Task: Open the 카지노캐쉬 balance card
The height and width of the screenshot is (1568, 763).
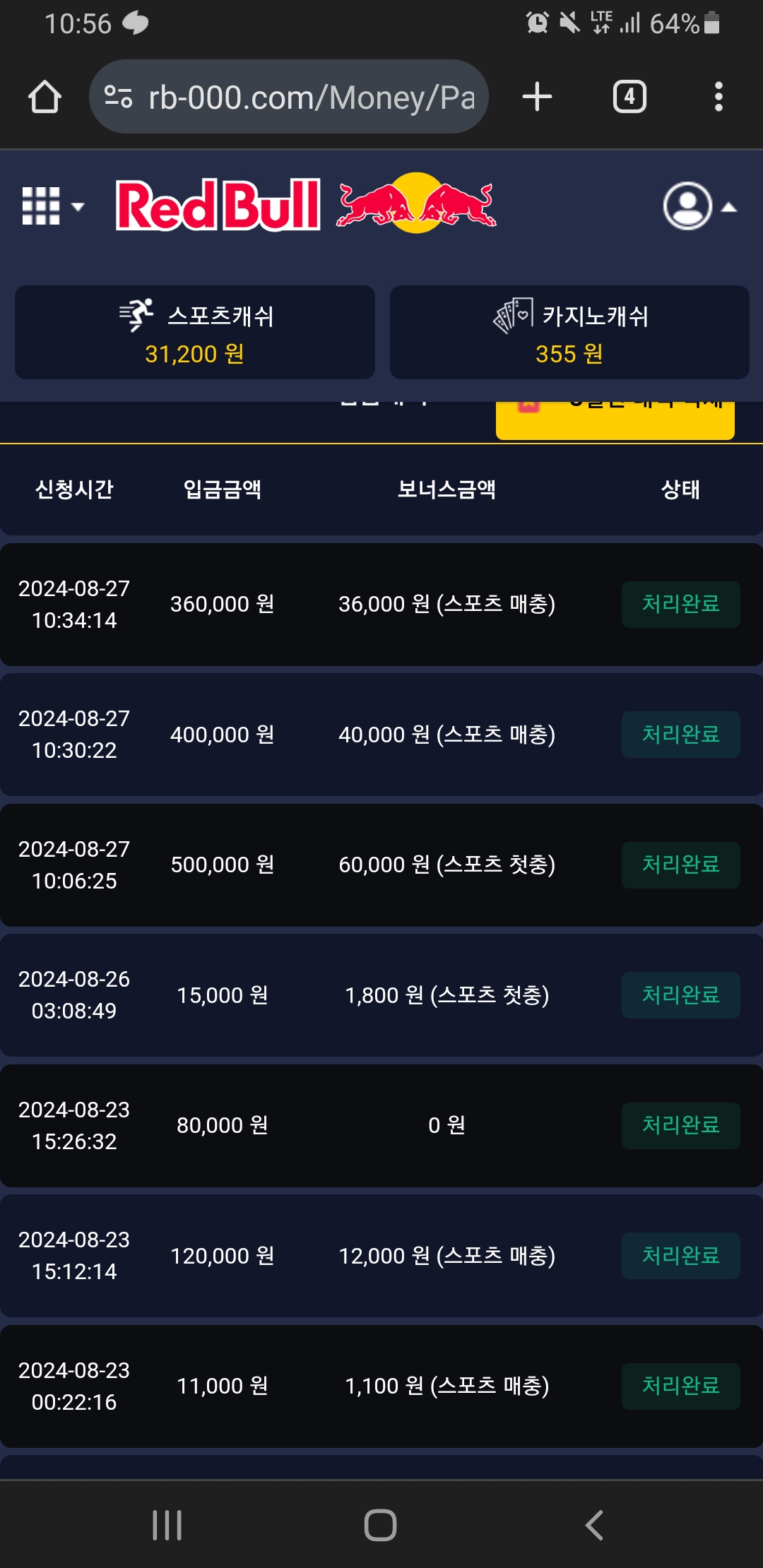Action: [569, 333]
